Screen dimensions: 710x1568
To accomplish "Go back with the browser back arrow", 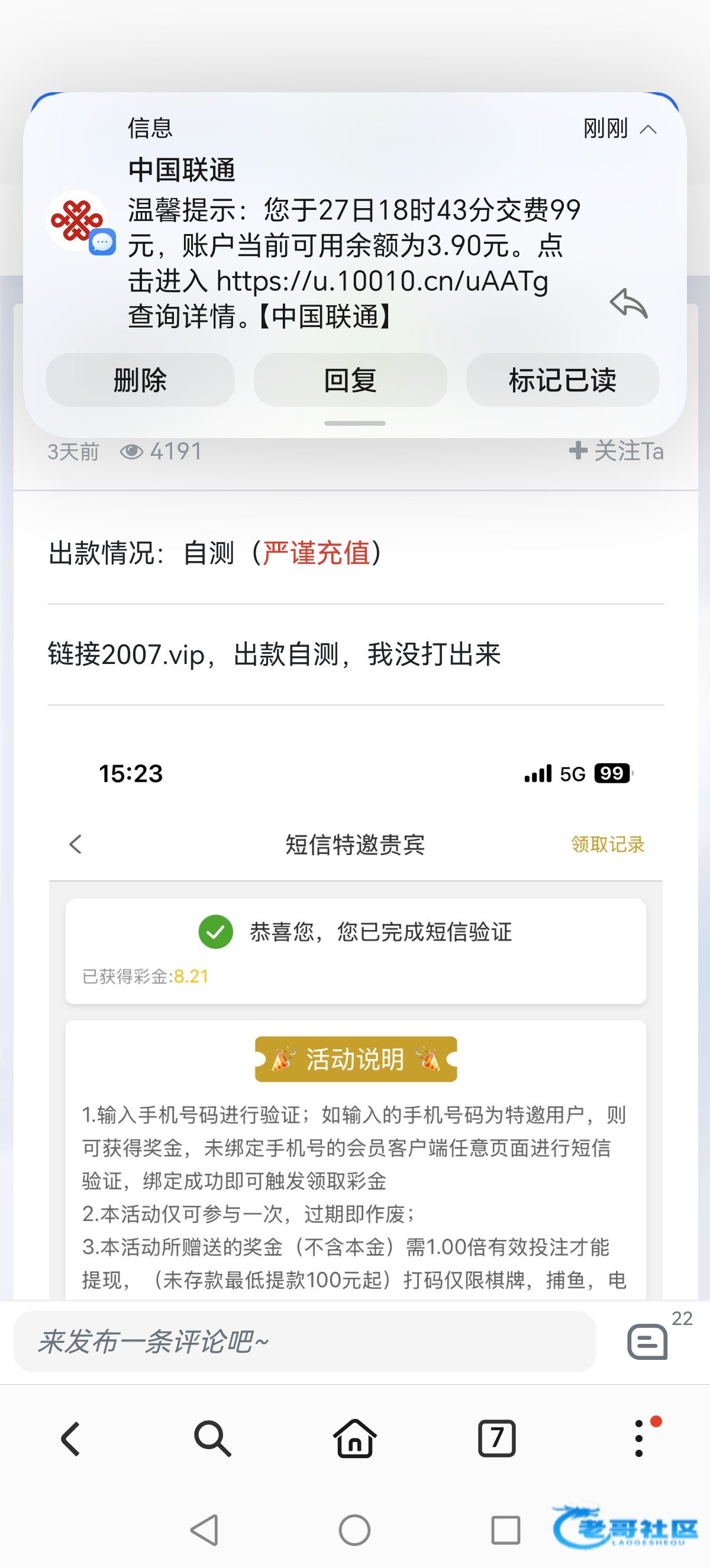I will pyautogui.click(x=70, y=1439).
